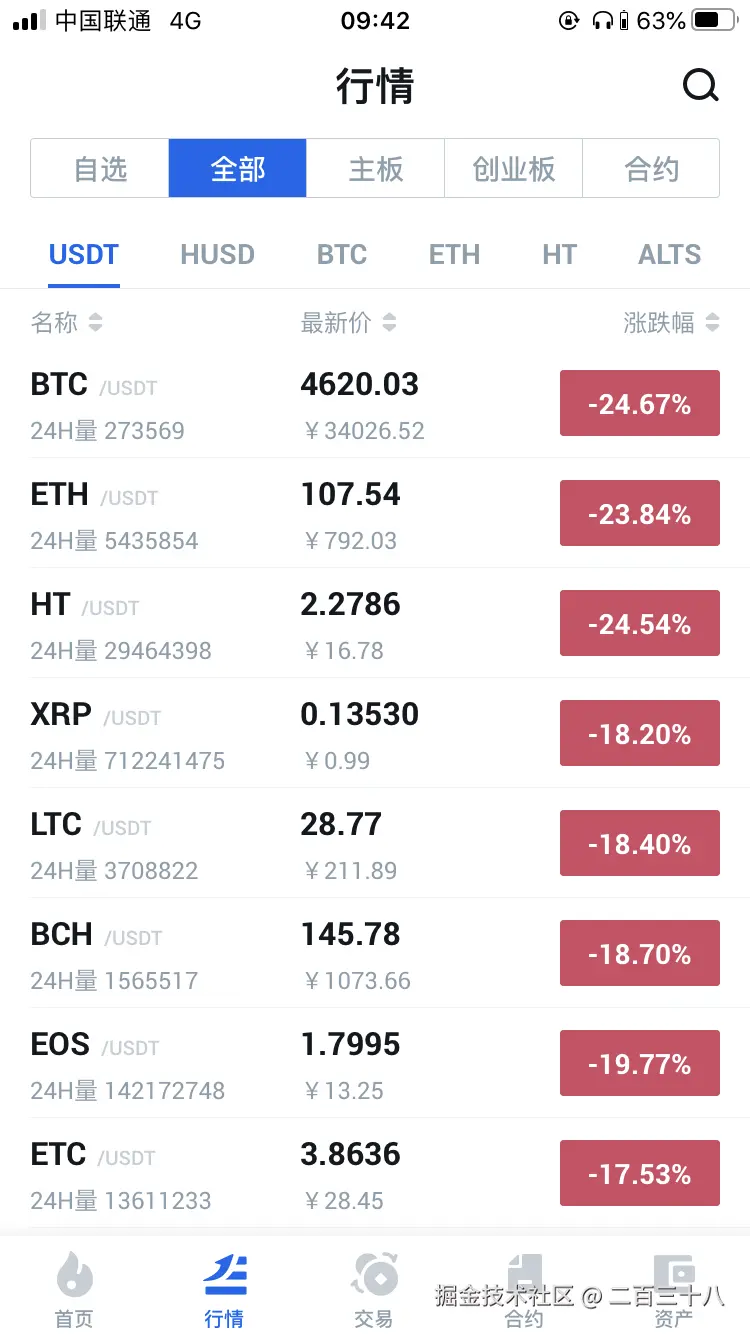Expand the 创业板 category tab

513,168
